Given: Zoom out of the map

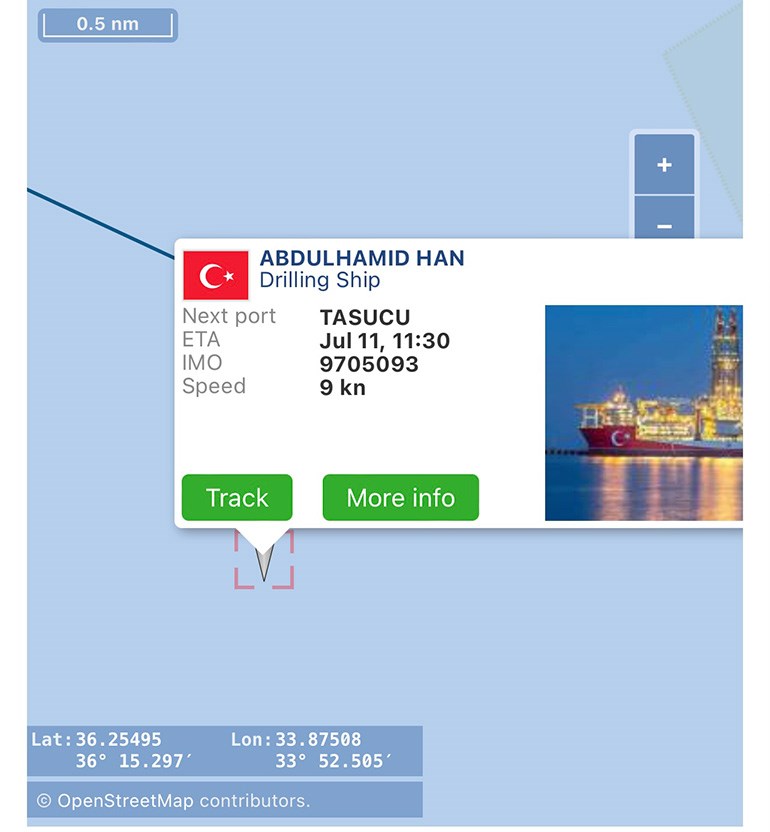Looking at the screenshot, I should pos(664,223).
